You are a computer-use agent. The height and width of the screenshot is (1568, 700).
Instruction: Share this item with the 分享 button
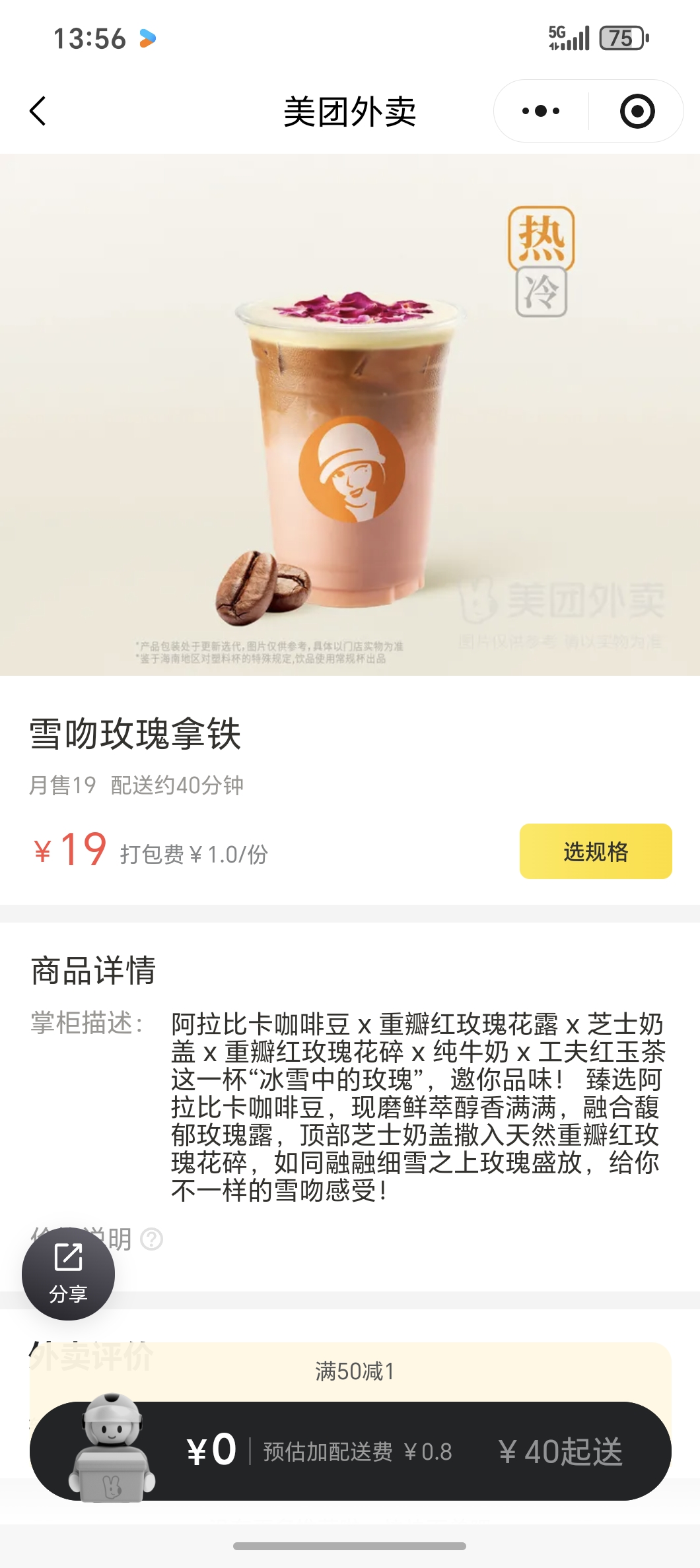click(68, 1274)
